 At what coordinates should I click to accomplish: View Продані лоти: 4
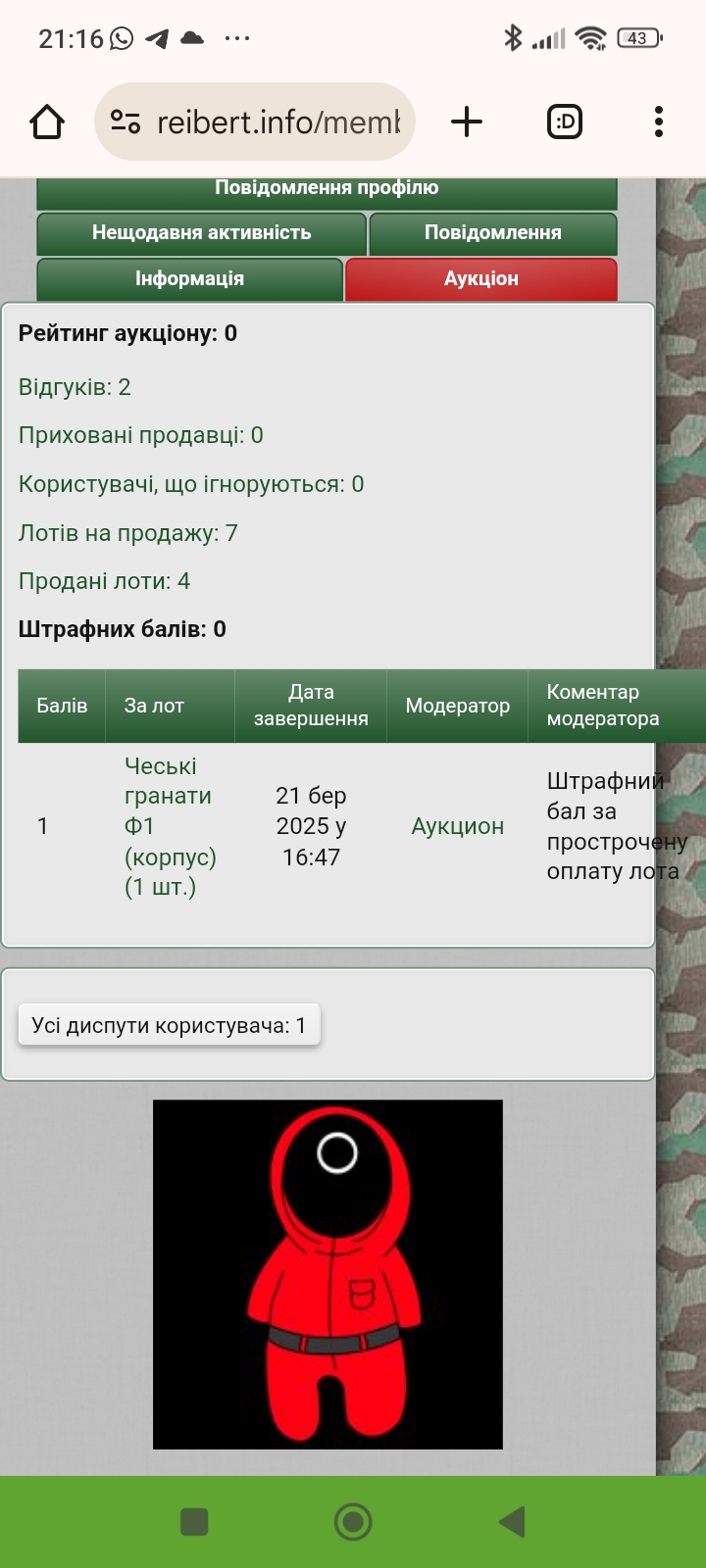104,581
